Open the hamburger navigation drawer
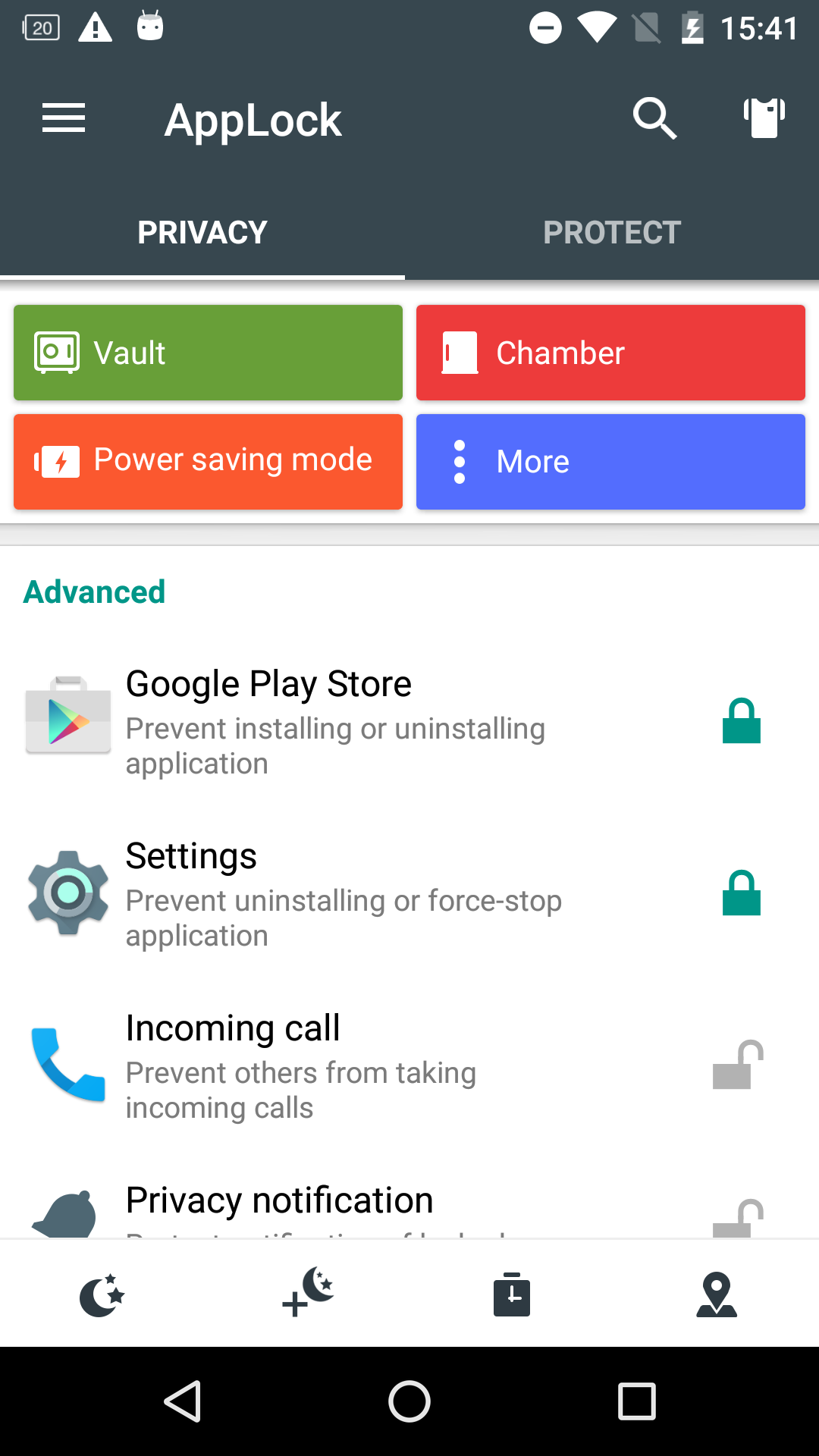 tap(64, 119)
